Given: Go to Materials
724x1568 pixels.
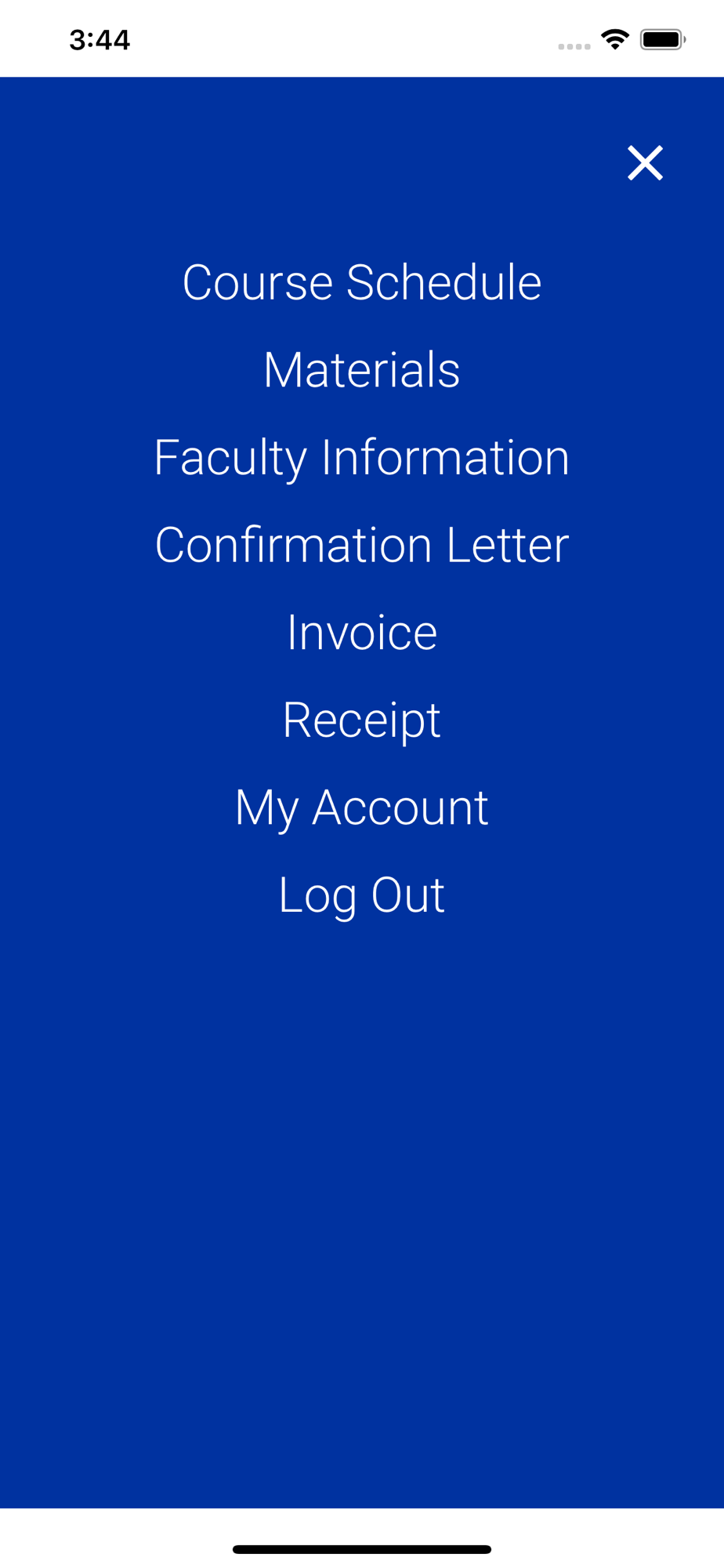Looking at the screenshot, I should (362, 370).
